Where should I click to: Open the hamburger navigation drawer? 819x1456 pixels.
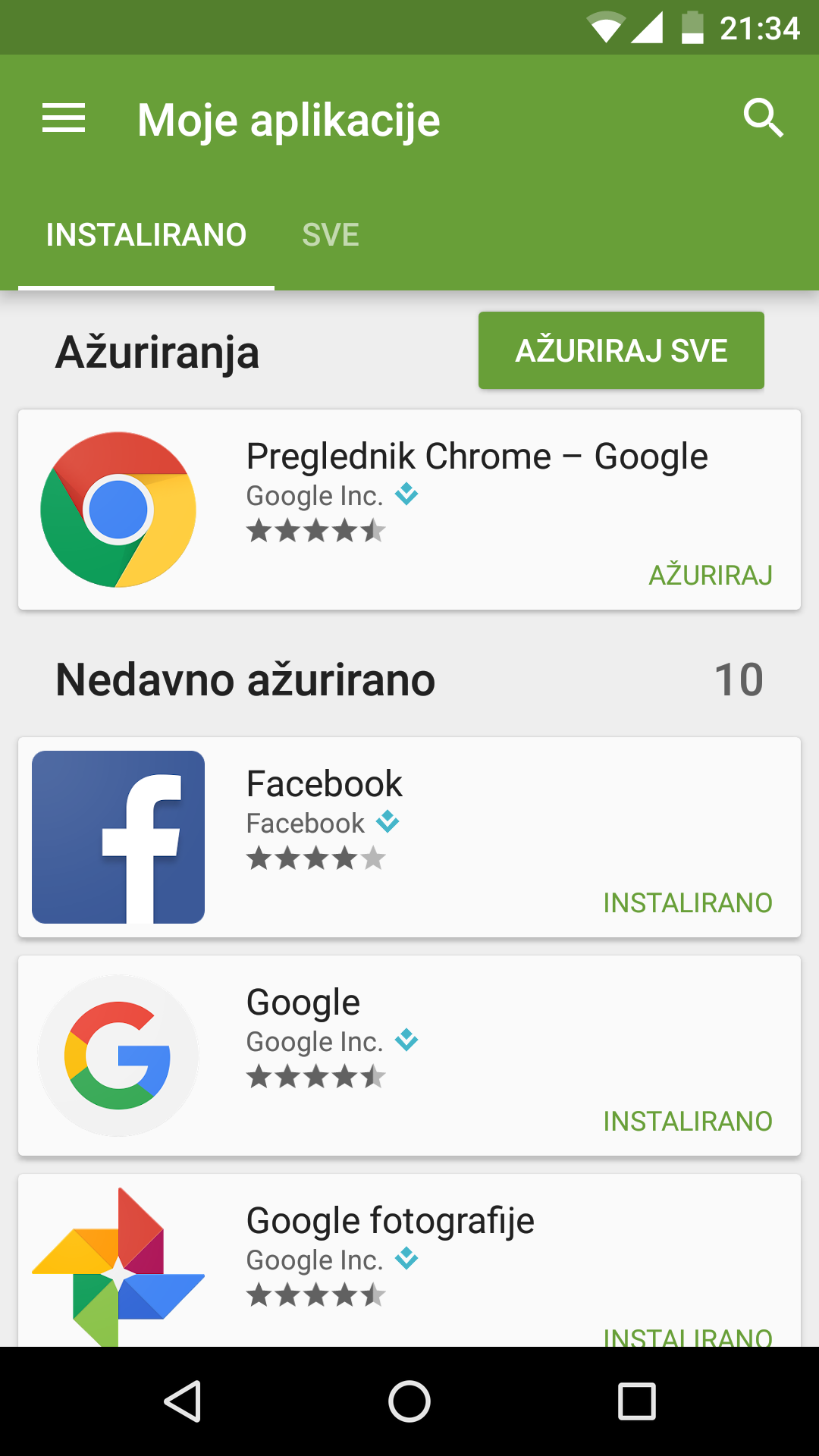64,119
